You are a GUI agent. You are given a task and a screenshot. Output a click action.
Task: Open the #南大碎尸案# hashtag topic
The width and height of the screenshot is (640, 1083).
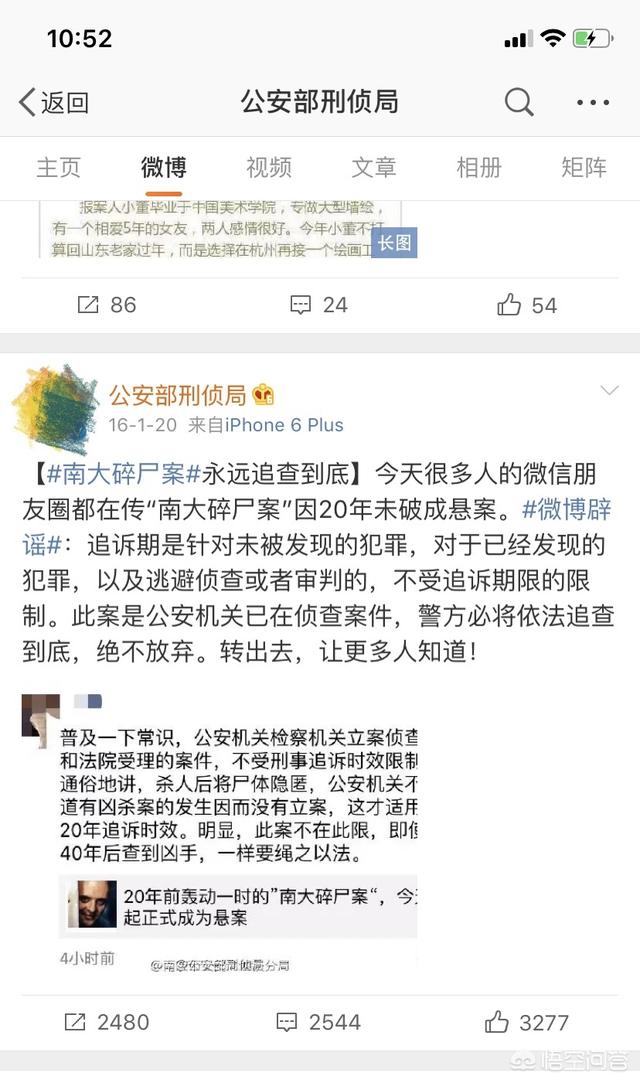(x=124, y=473)
